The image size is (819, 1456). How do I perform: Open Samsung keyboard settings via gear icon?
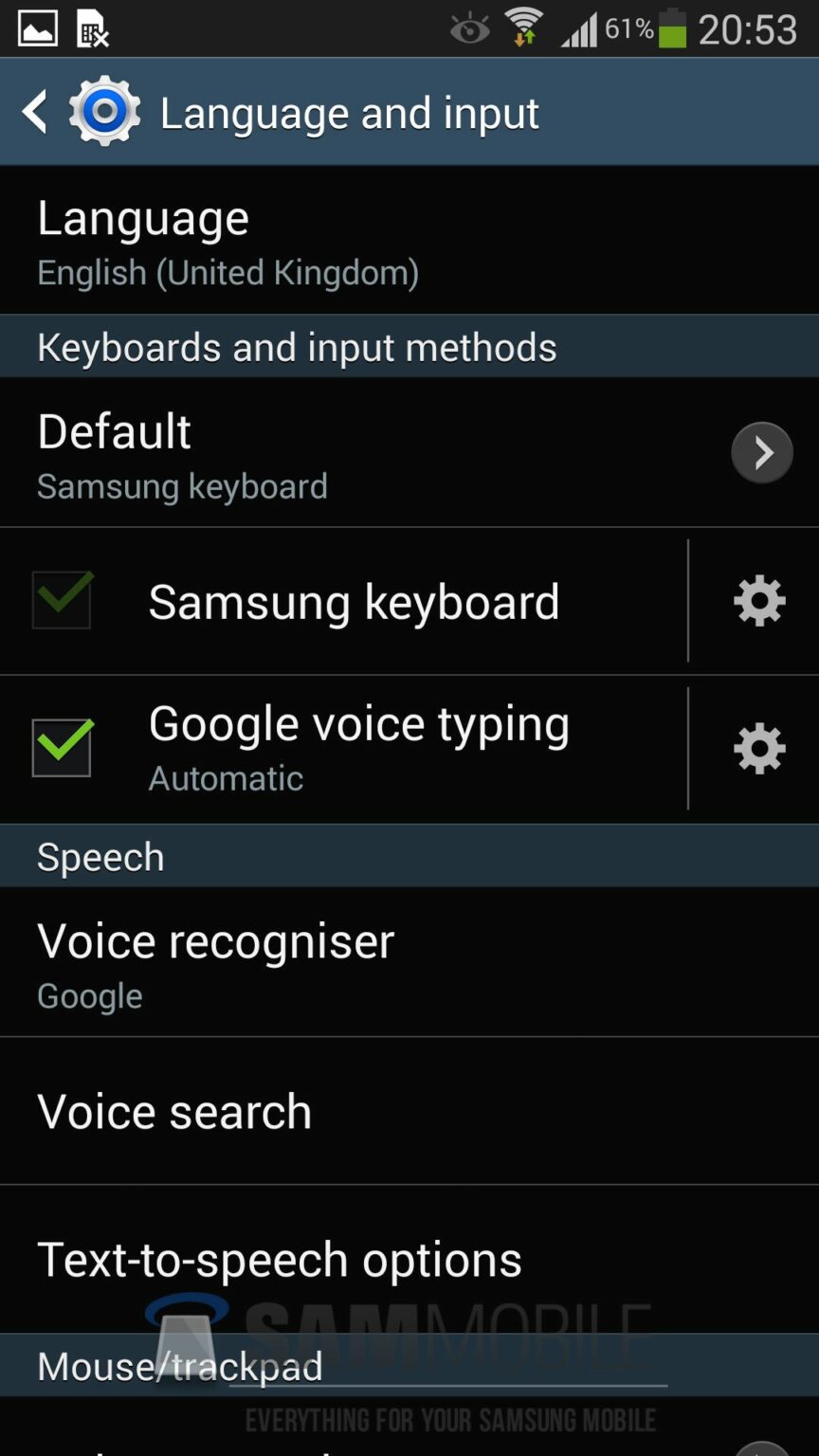click(759, 600)
